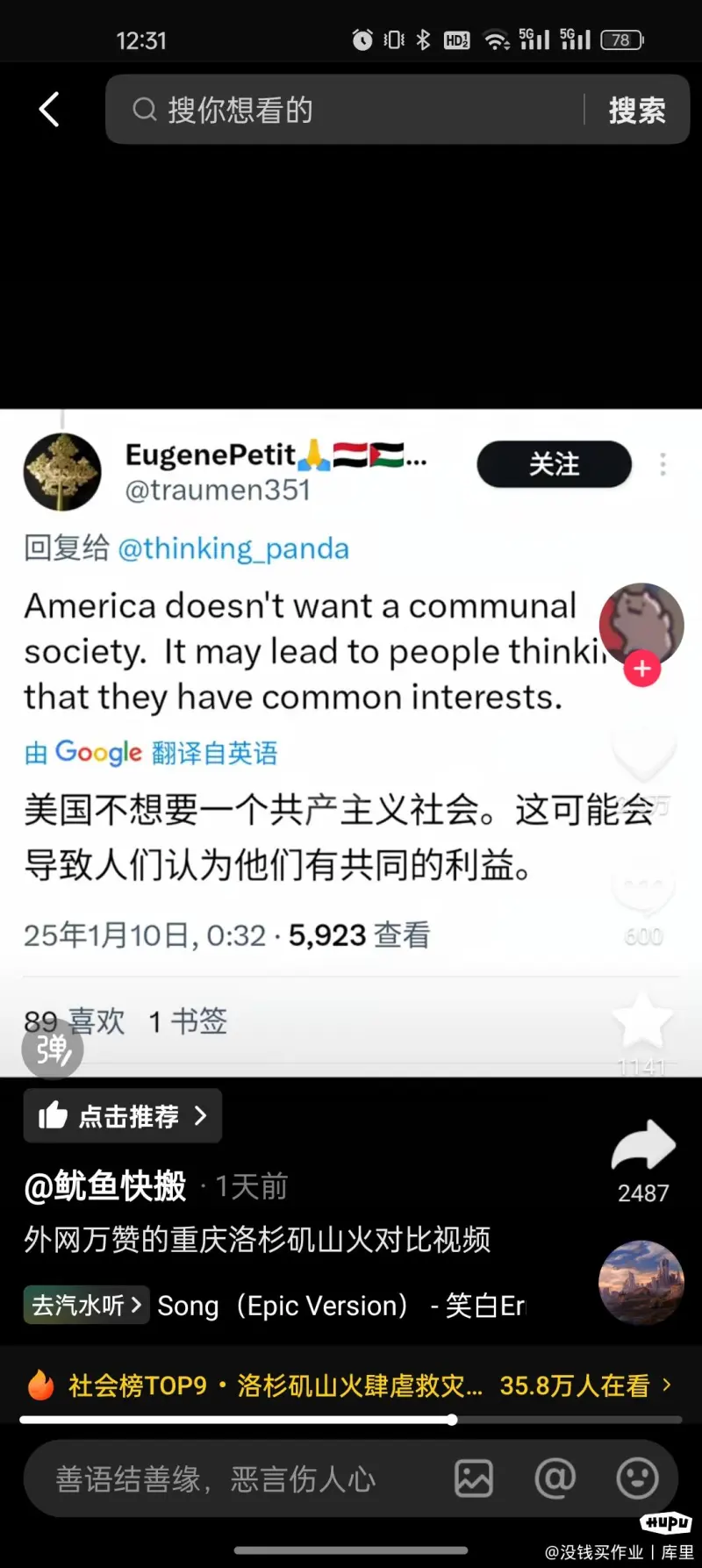Open the rotating music disc
This screenshot has height=1568, width=702.
click(x=641, y=1282)
